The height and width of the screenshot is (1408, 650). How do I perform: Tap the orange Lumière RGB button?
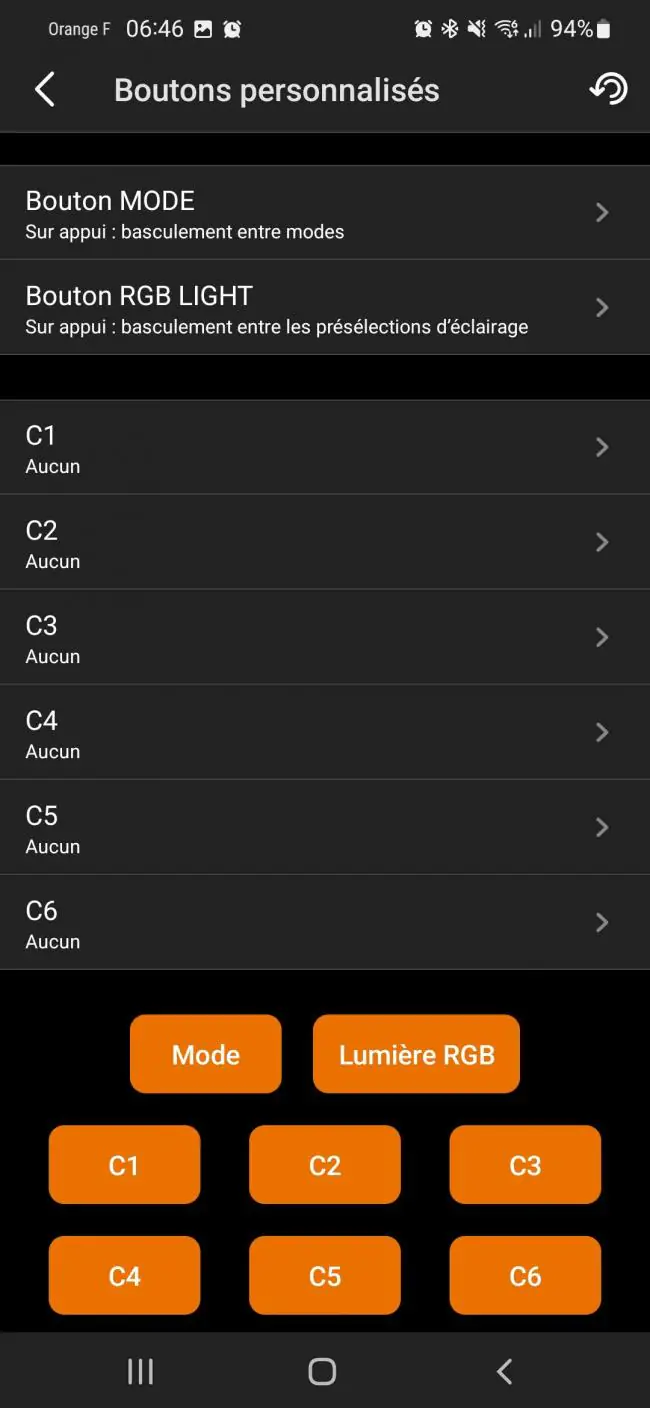pyautogui.click(x=416, y=1054)
